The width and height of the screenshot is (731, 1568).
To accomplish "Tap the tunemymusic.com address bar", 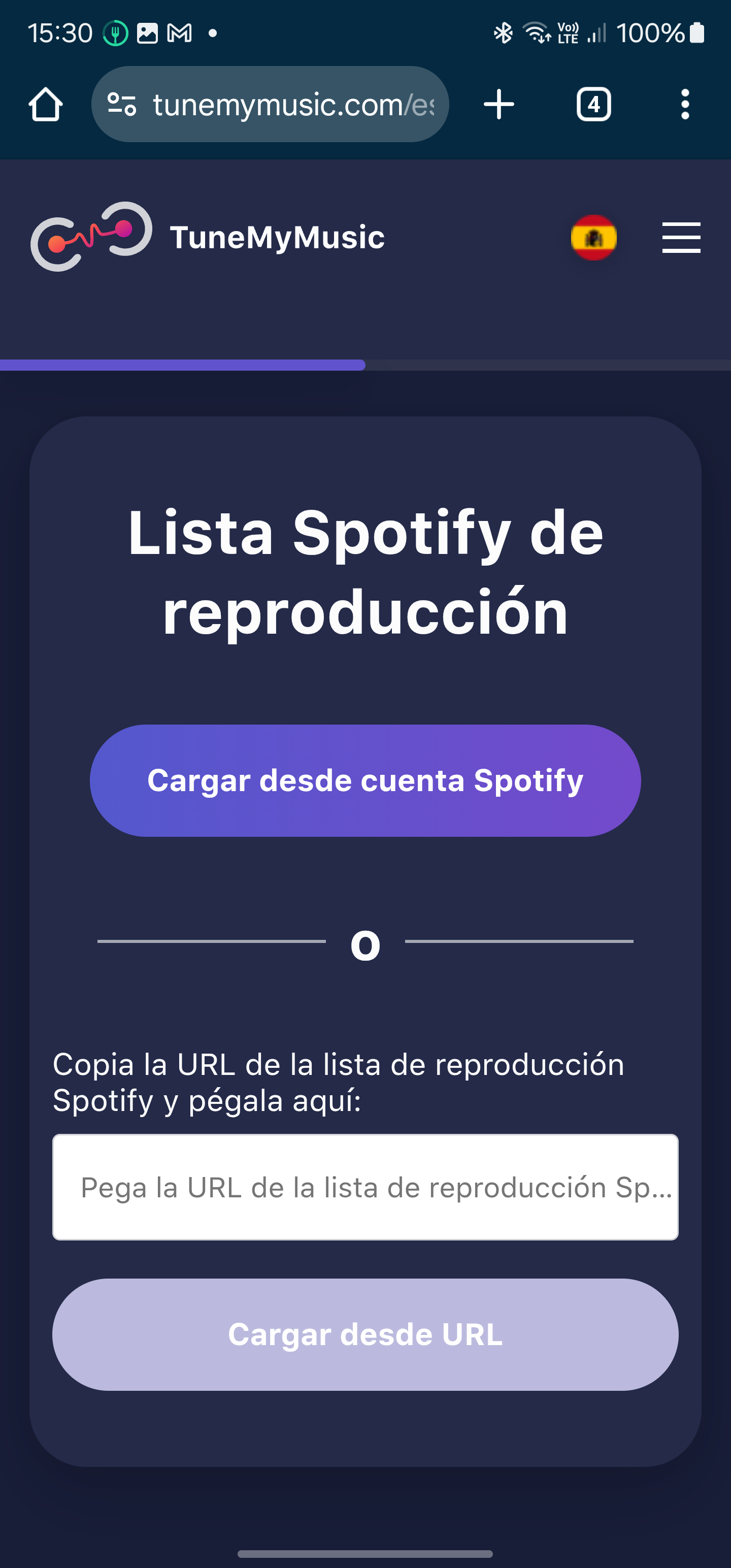I will tap(292, 104).
